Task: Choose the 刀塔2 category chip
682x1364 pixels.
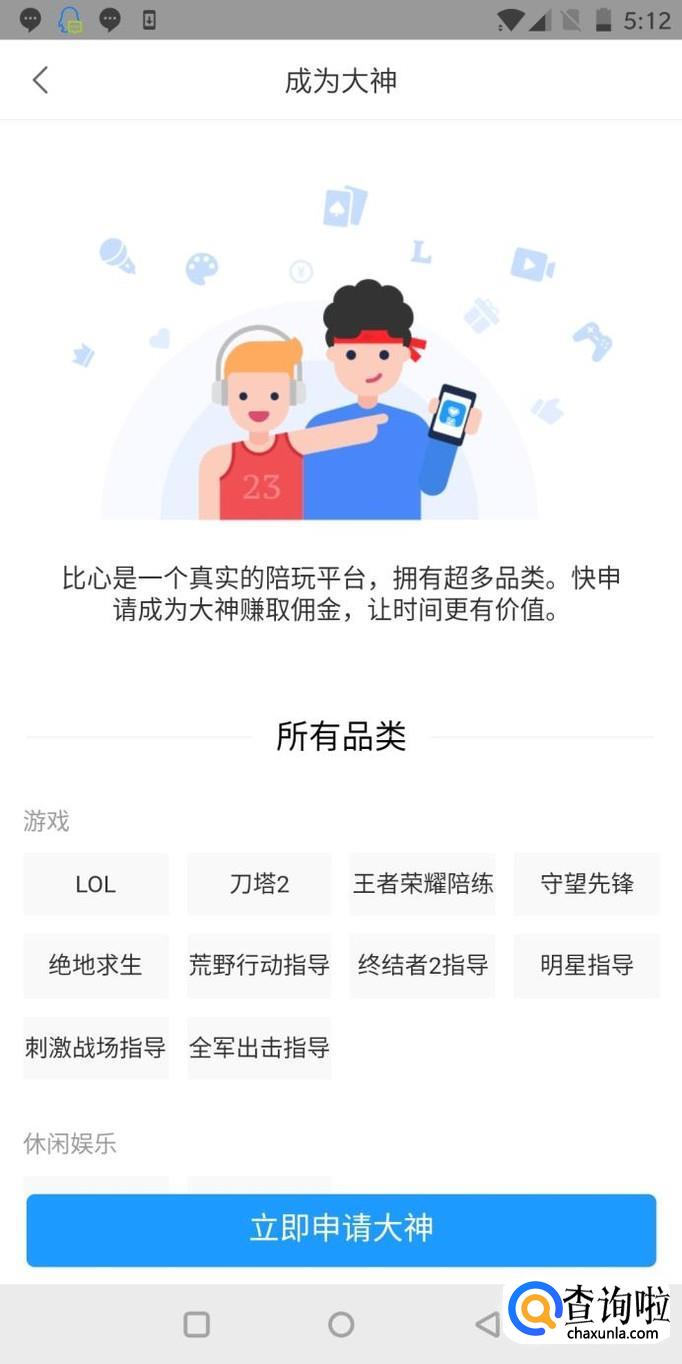Action: coord(259,884)
